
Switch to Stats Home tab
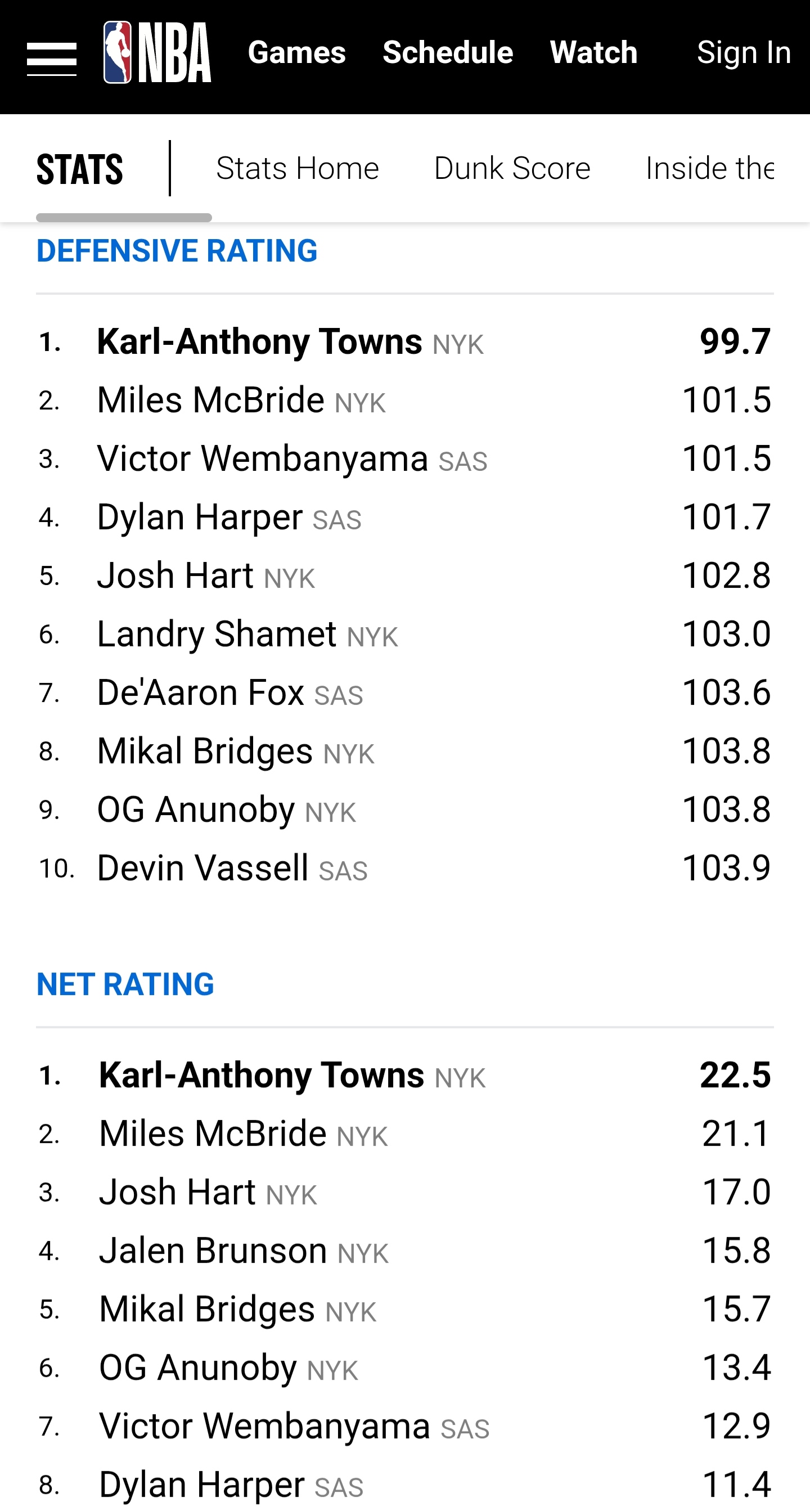[x=298, y=168]
